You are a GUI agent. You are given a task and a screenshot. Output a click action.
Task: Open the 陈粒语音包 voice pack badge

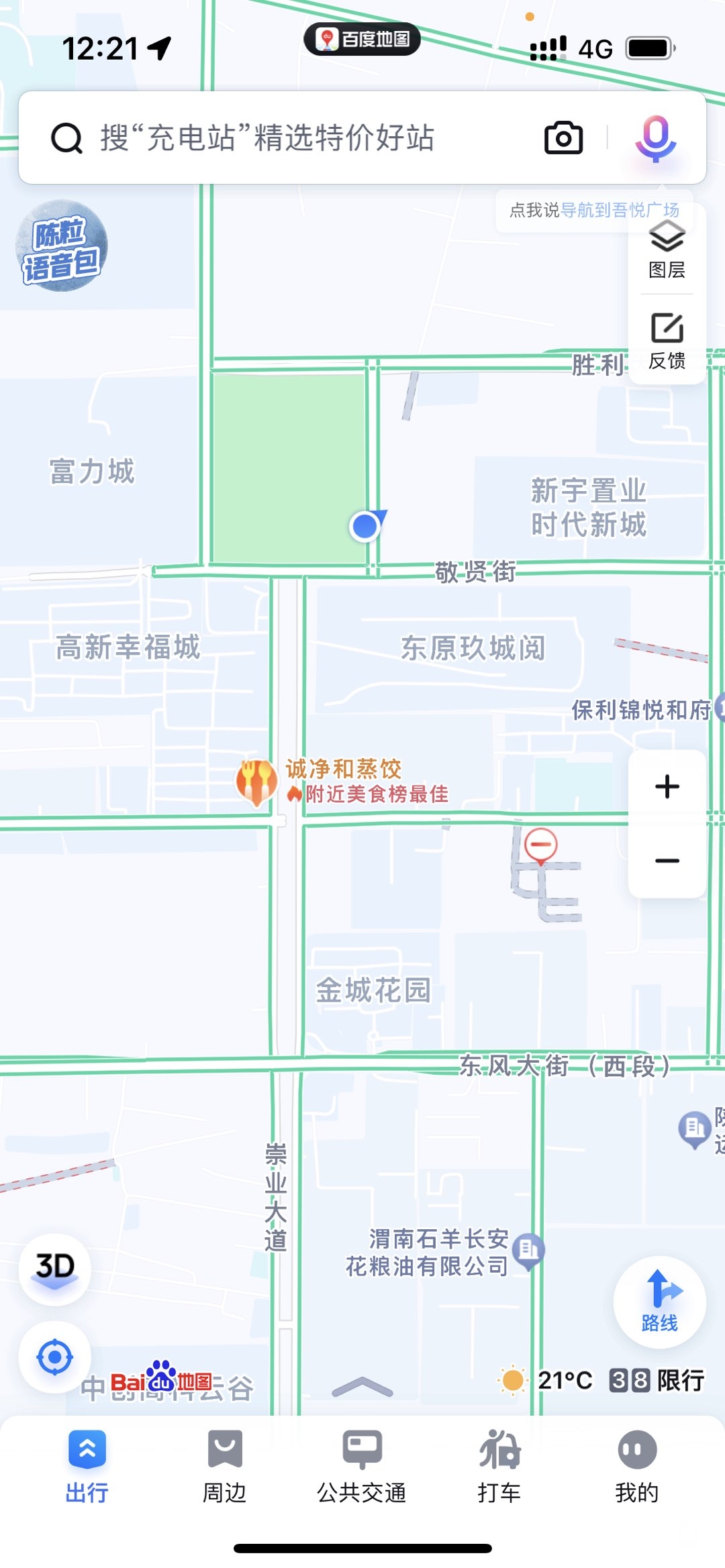(61, 246)
